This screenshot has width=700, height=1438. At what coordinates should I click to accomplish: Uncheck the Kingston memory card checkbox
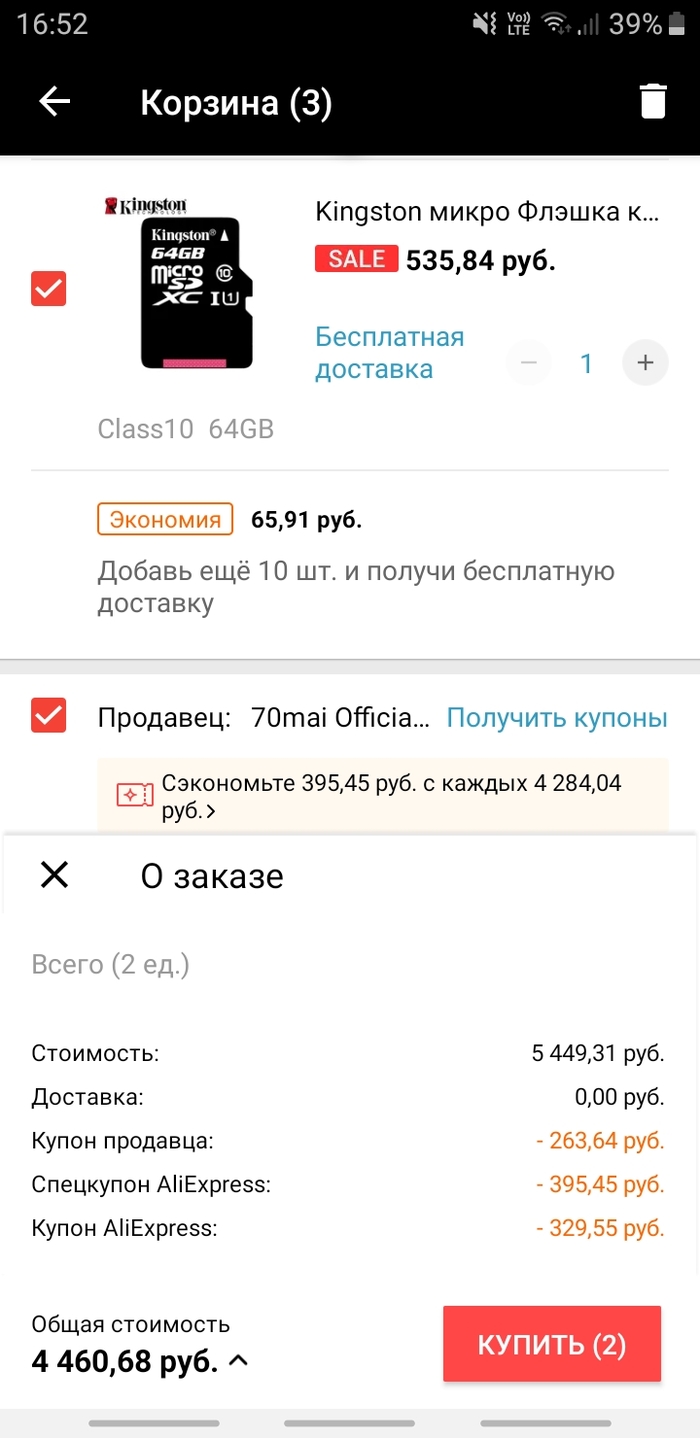[49, 289]
